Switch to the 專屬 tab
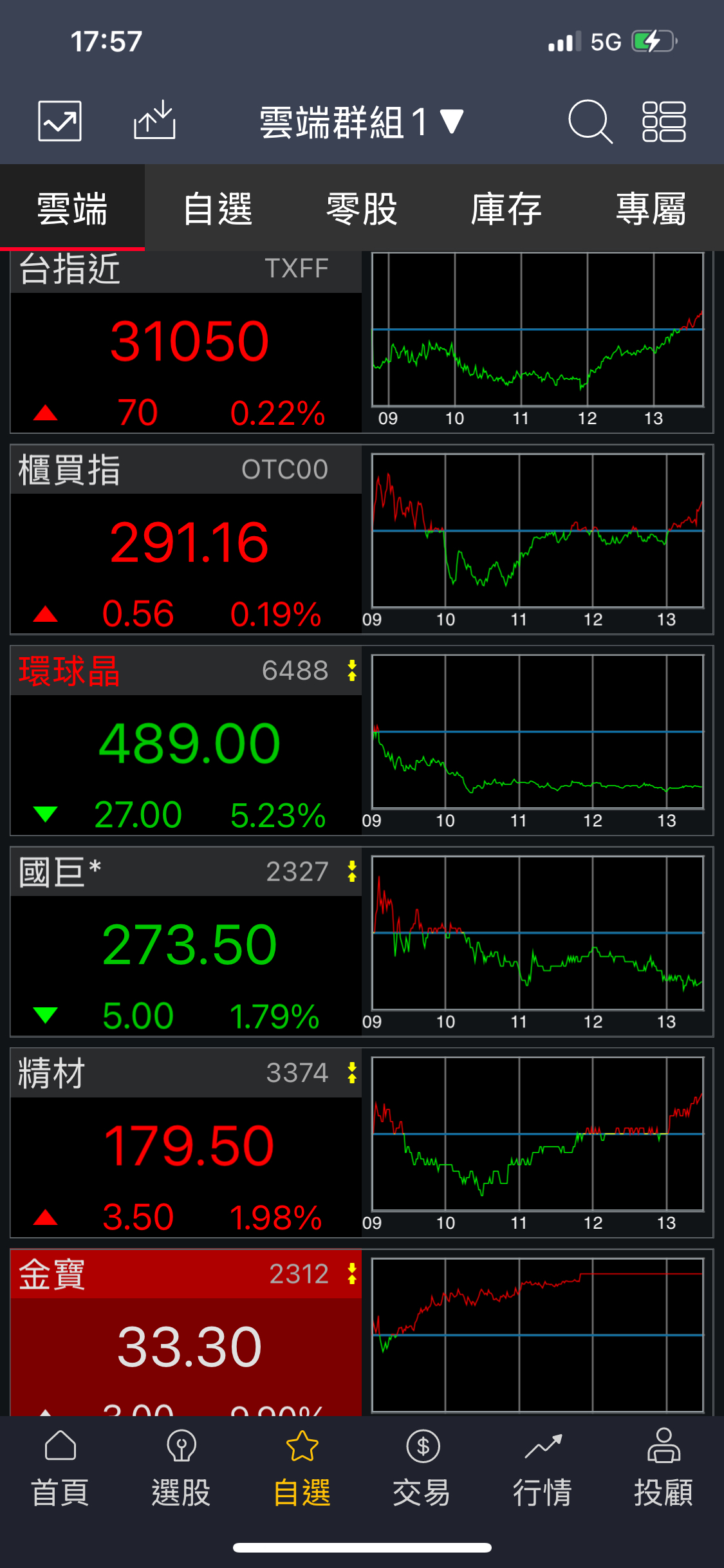 (x=651, y=209)
